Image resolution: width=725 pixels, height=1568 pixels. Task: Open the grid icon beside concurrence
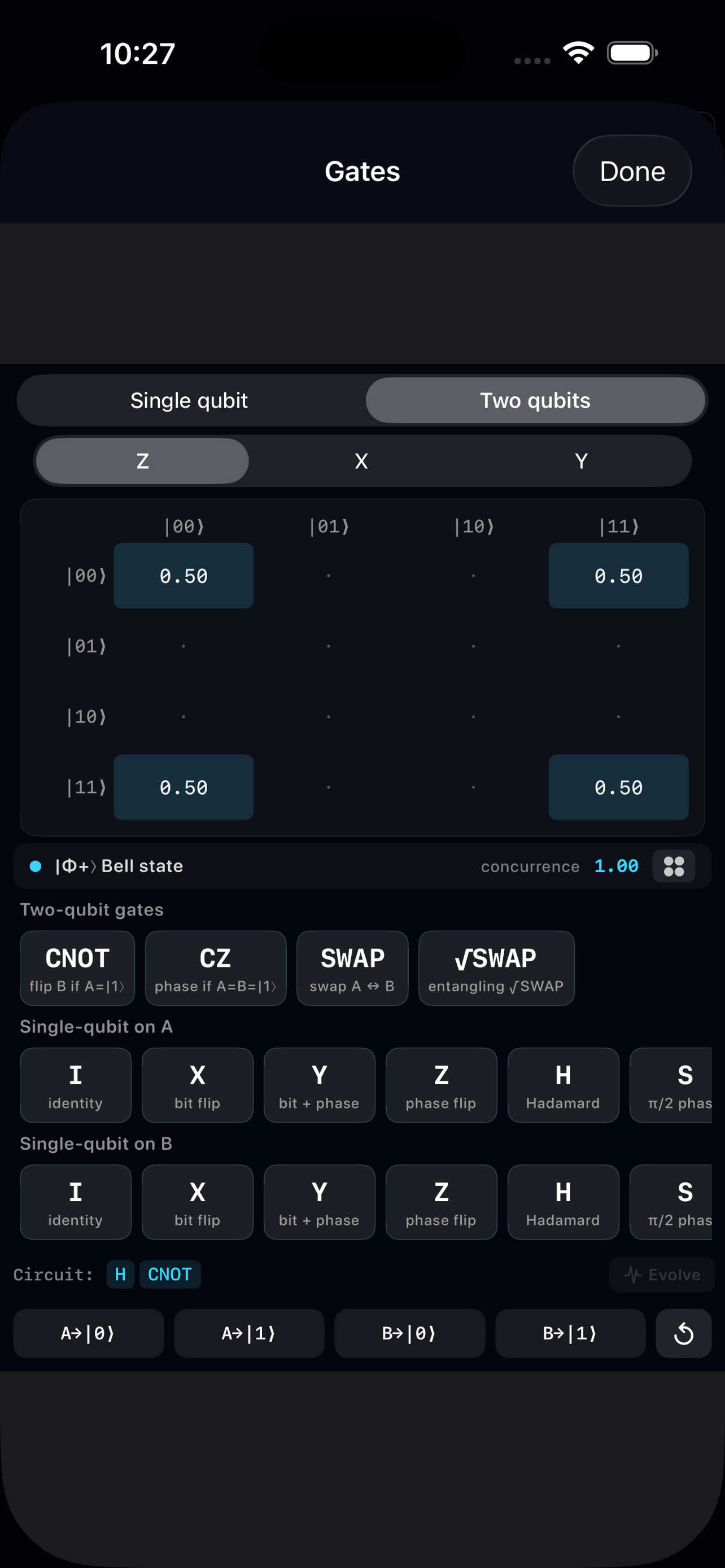673,866
